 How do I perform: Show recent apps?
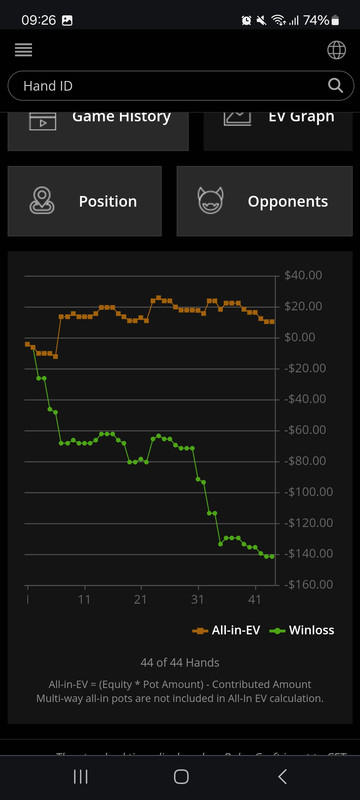coord(81,777)
